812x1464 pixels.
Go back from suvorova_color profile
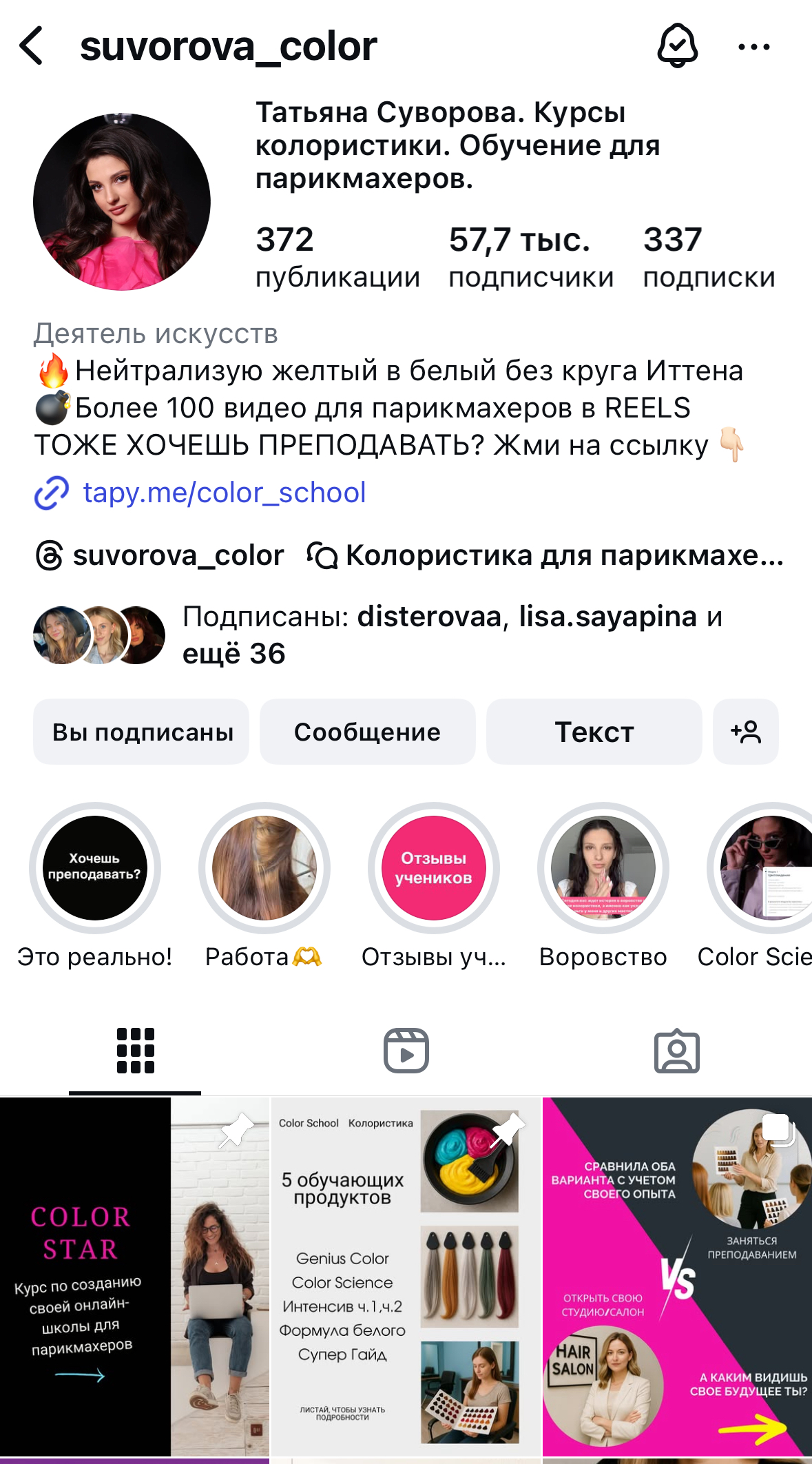(x=32, y=46)
